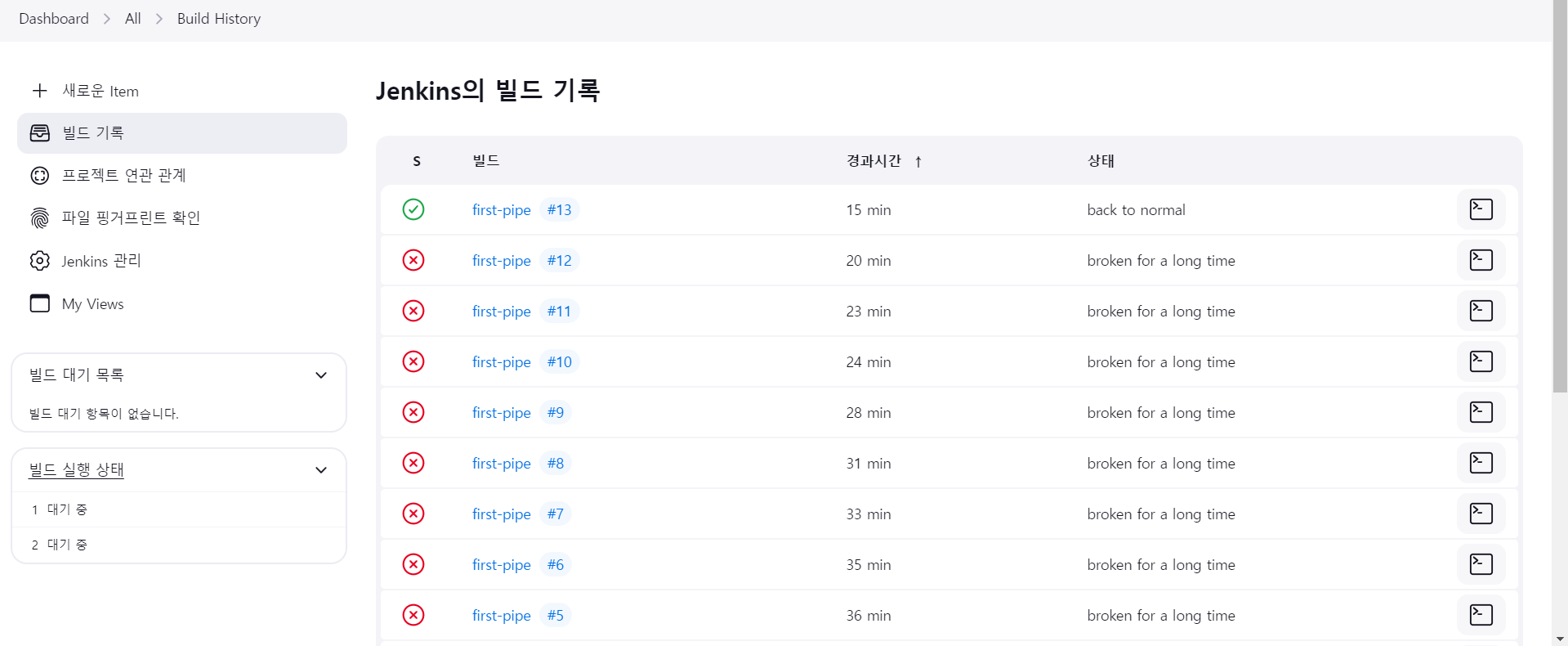Open the All breadcrumb link
Image resolution: width=1568 pixels, height=646 pixels.
click(132, 19)
